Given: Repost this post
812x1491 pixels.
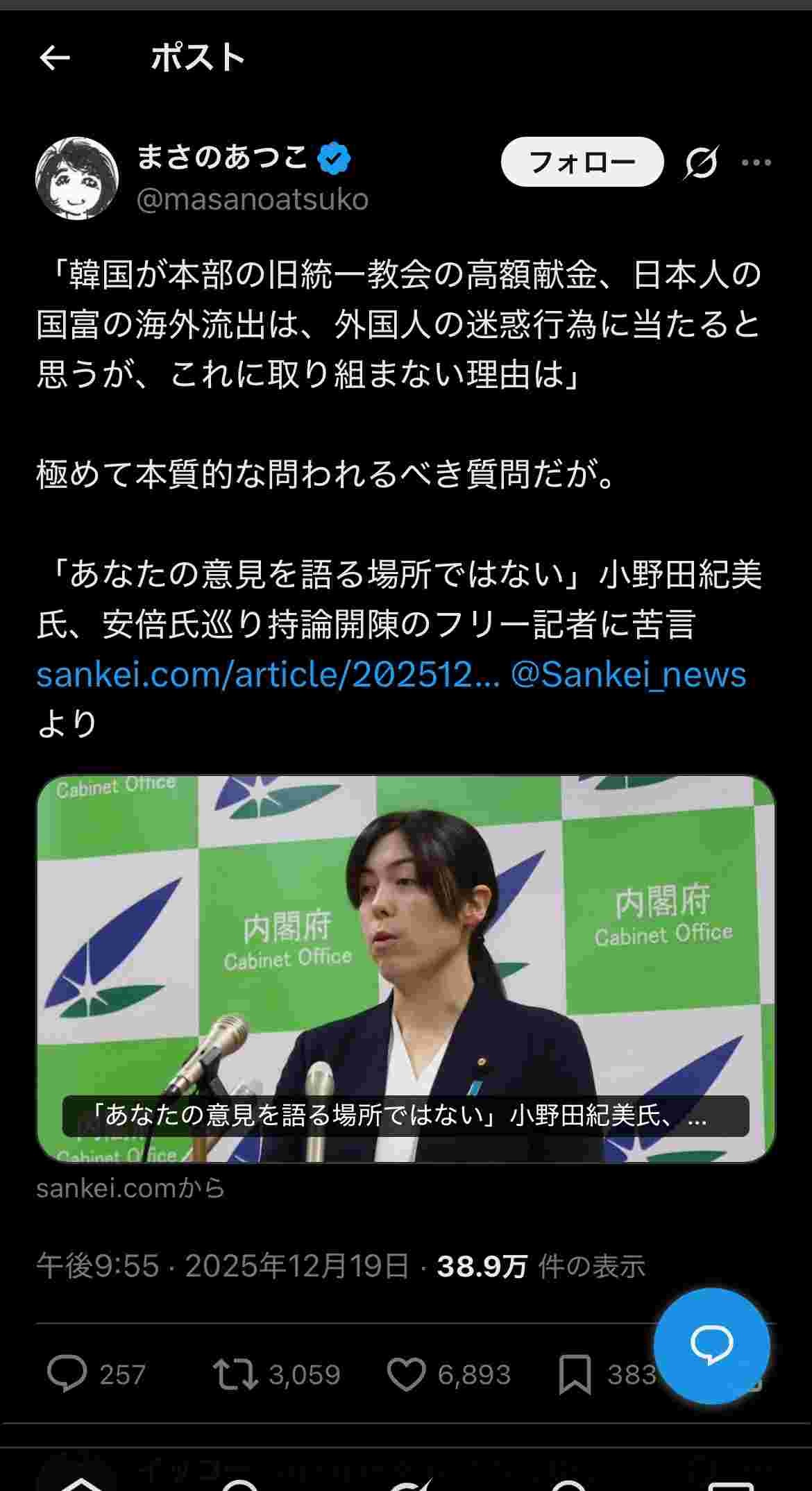Looking at the screenshot, I should pyautogui.click(x=236, y=1374).
